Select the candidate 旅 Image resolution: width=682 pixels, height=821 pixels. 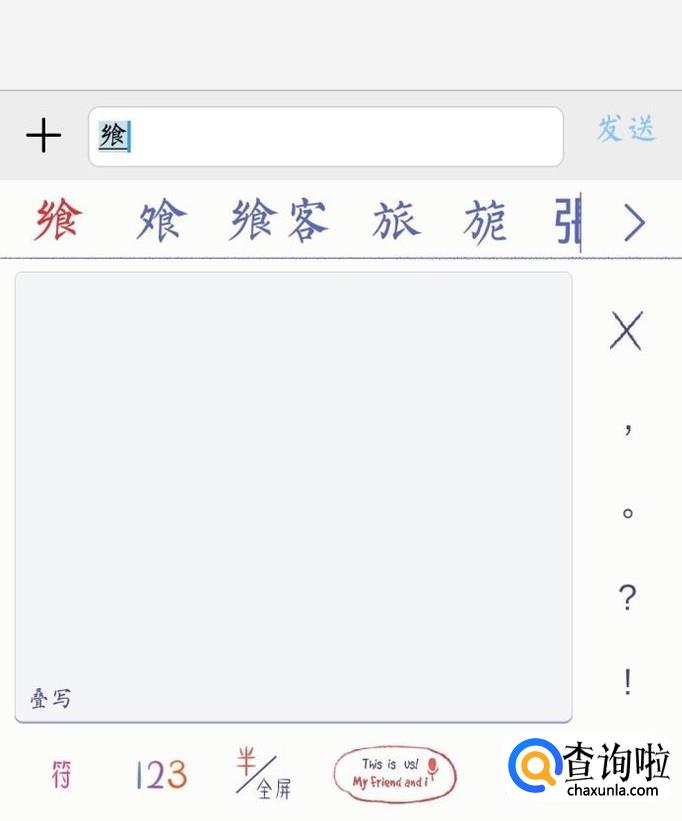point(396,221)
